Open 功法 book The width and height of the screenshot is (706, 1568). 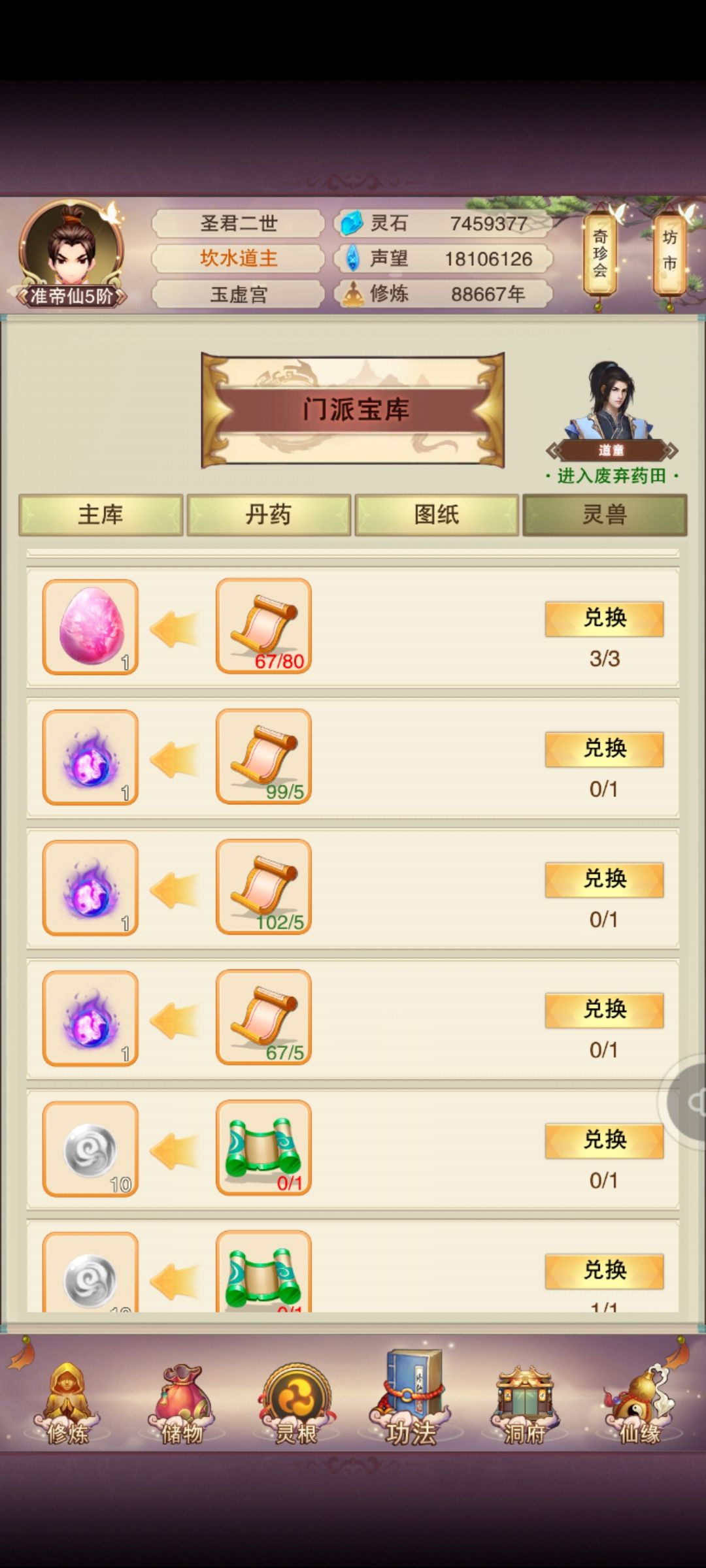pyautogui.click(x=411, y=1398)
